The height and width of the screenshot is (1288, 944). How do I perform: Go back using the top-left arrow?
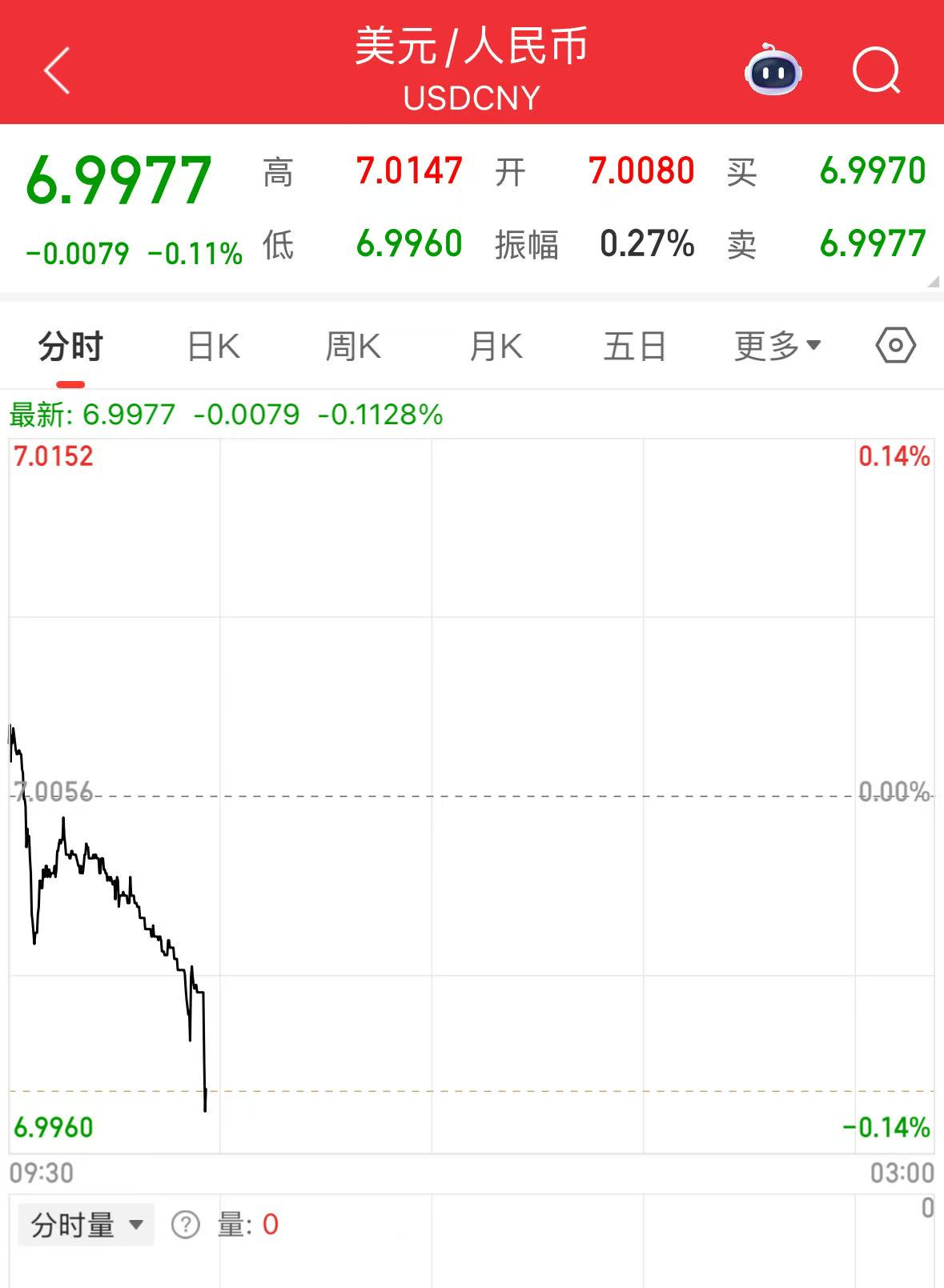pyautogui.click(x=57, y=70)
